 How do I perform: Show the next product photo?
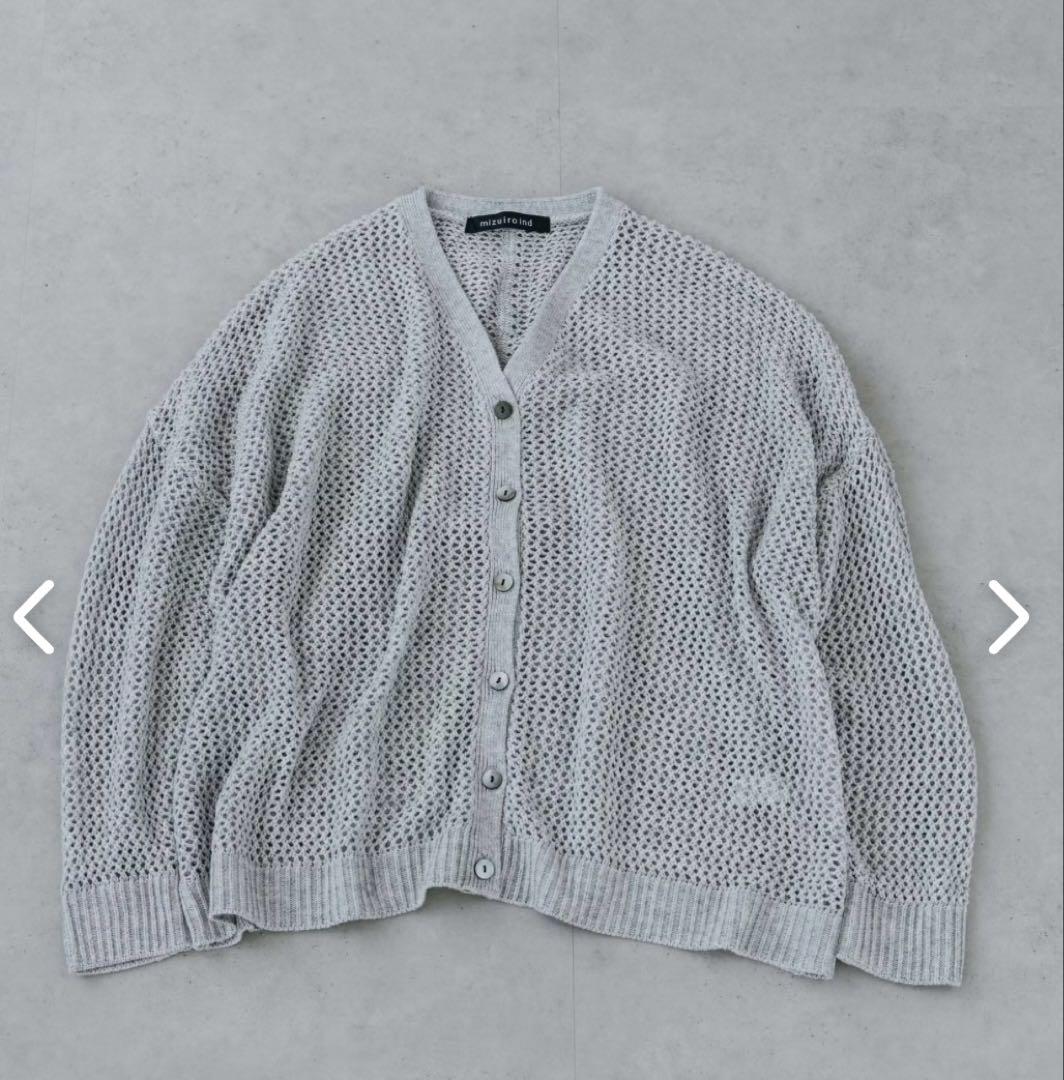point(1008,617)
